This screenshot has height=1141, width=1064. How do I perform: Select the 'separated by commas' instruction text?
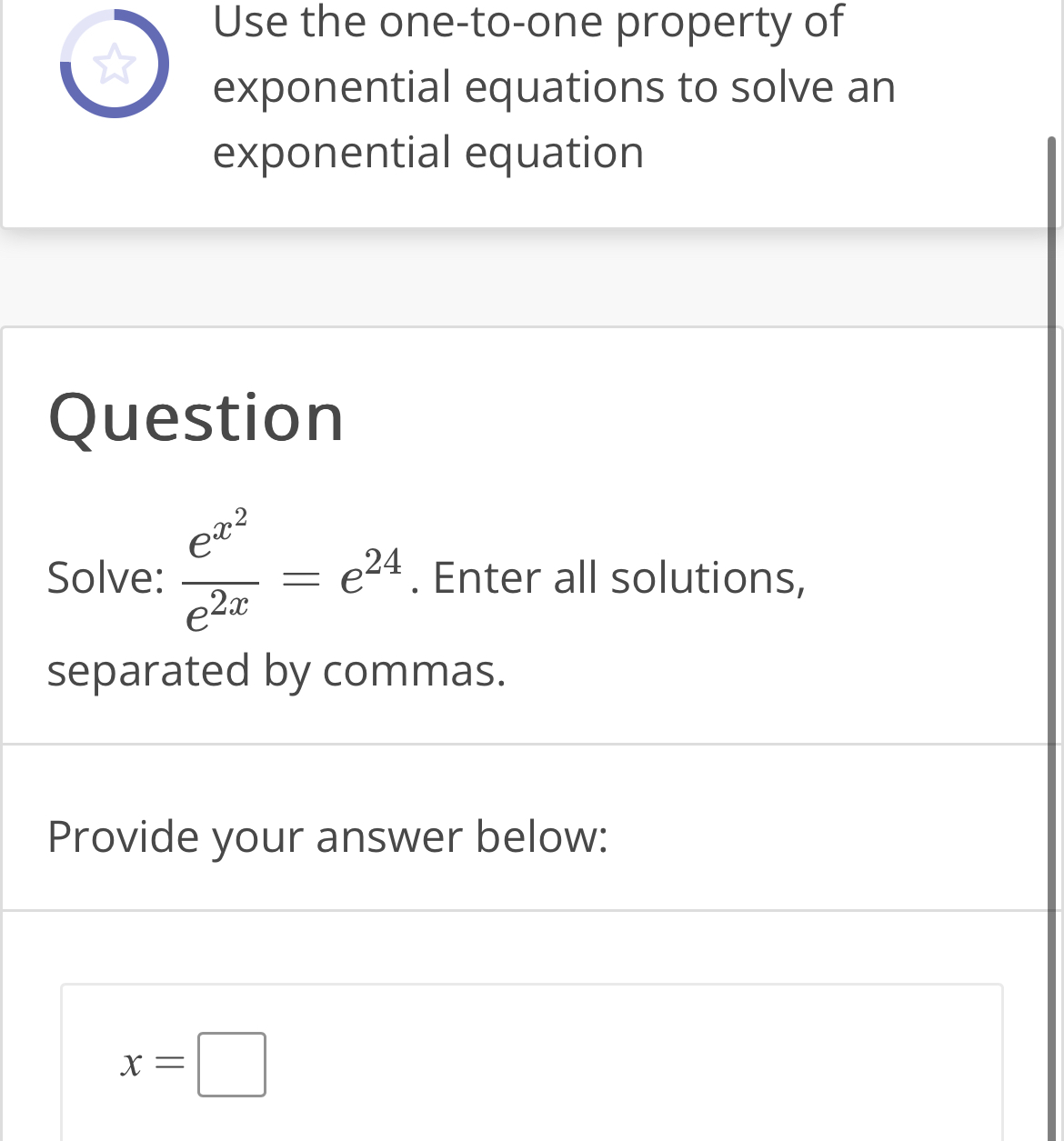coord(276,672)
